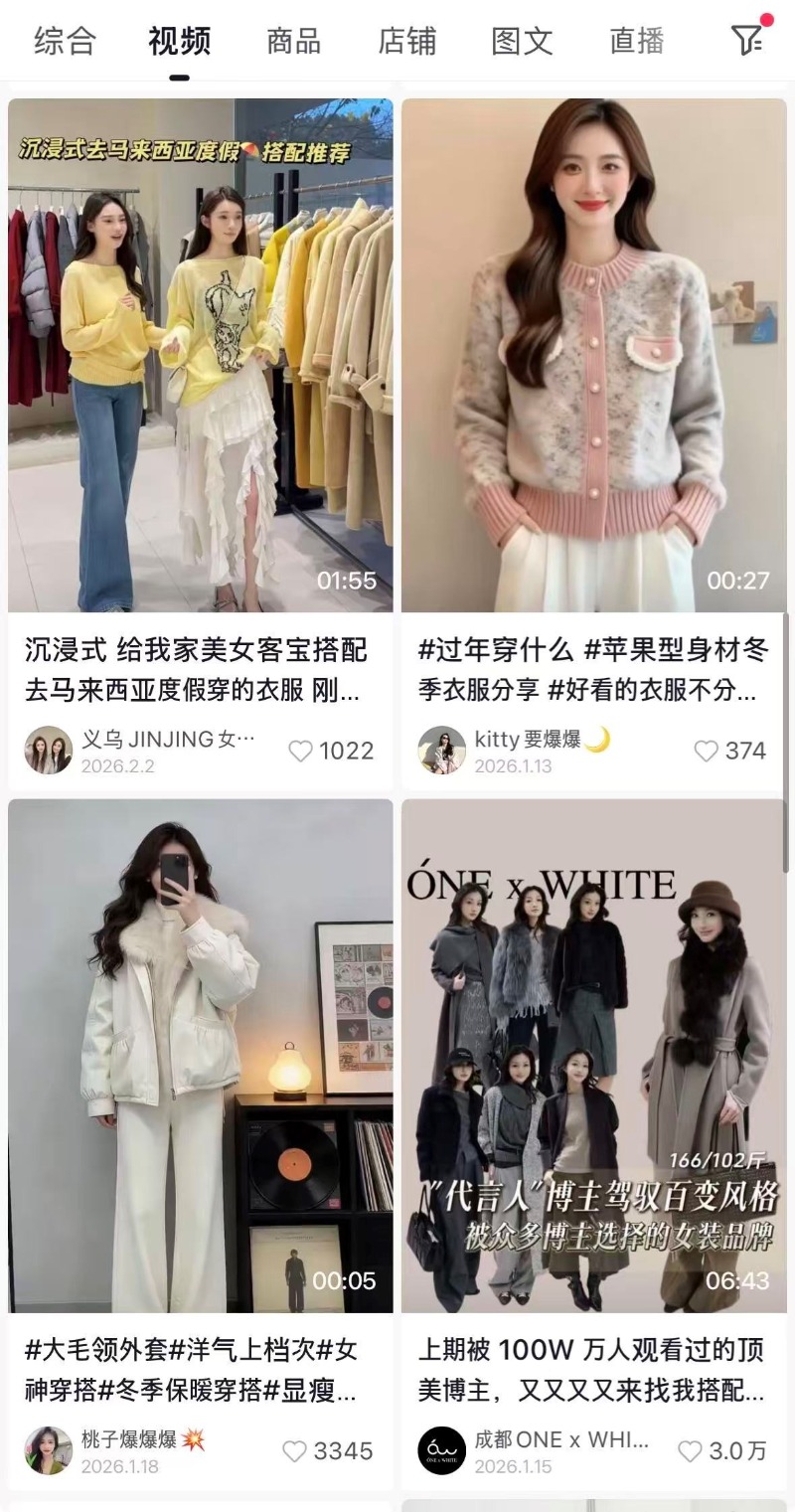Switch to the 商品 tab
This screenshot has height=1512, width=795.
click(x=293, y=41)
